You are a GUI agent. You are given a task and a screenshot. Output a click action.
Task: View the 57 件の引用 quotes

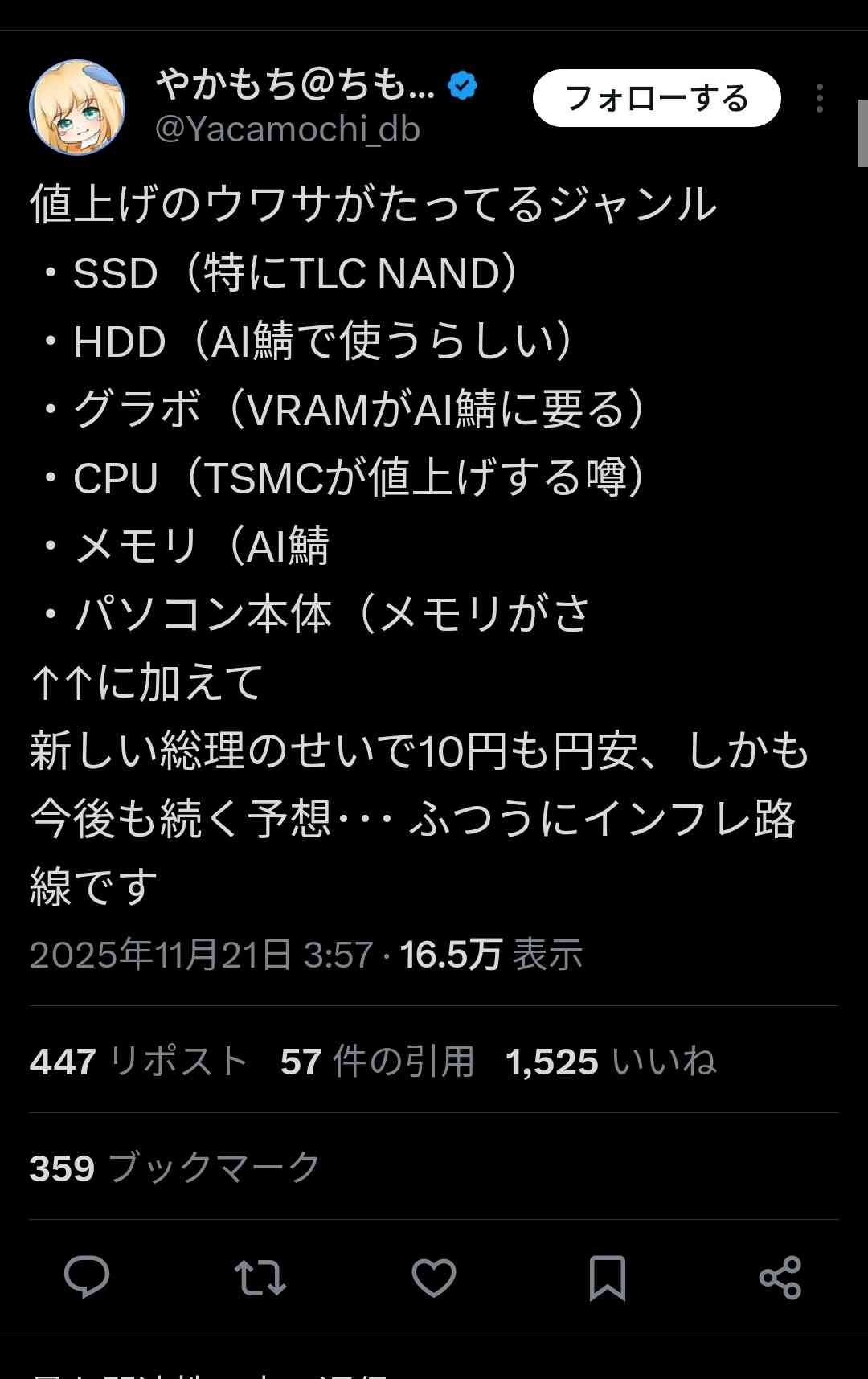pyautogui.click(x=377, y=1062)
